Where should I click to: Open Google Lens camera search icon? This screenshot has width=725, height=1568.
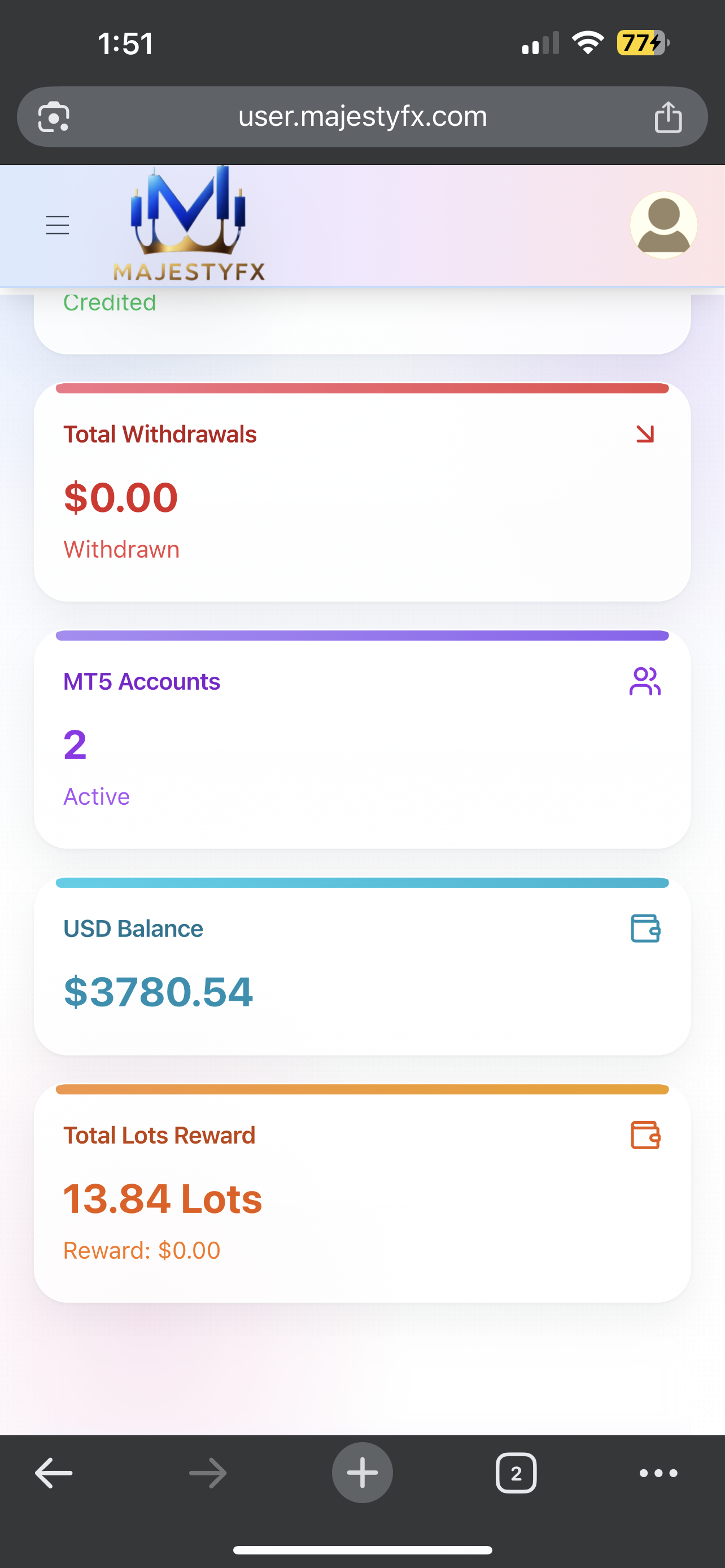[54, 117]
